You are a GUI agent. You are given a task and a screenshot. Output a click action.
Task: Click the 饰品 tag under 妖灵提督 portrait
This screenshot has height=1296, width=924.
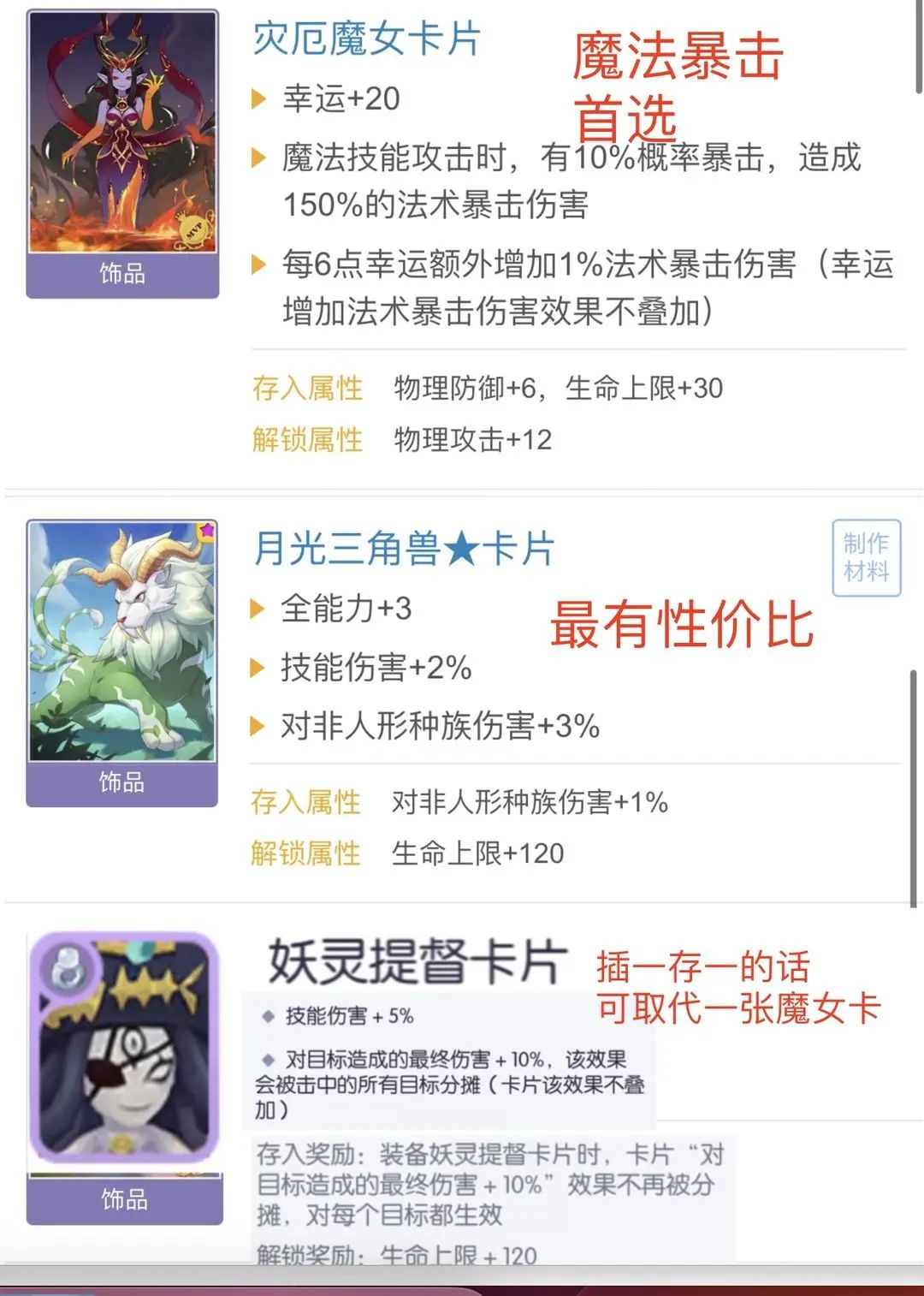click(122, 1200)
